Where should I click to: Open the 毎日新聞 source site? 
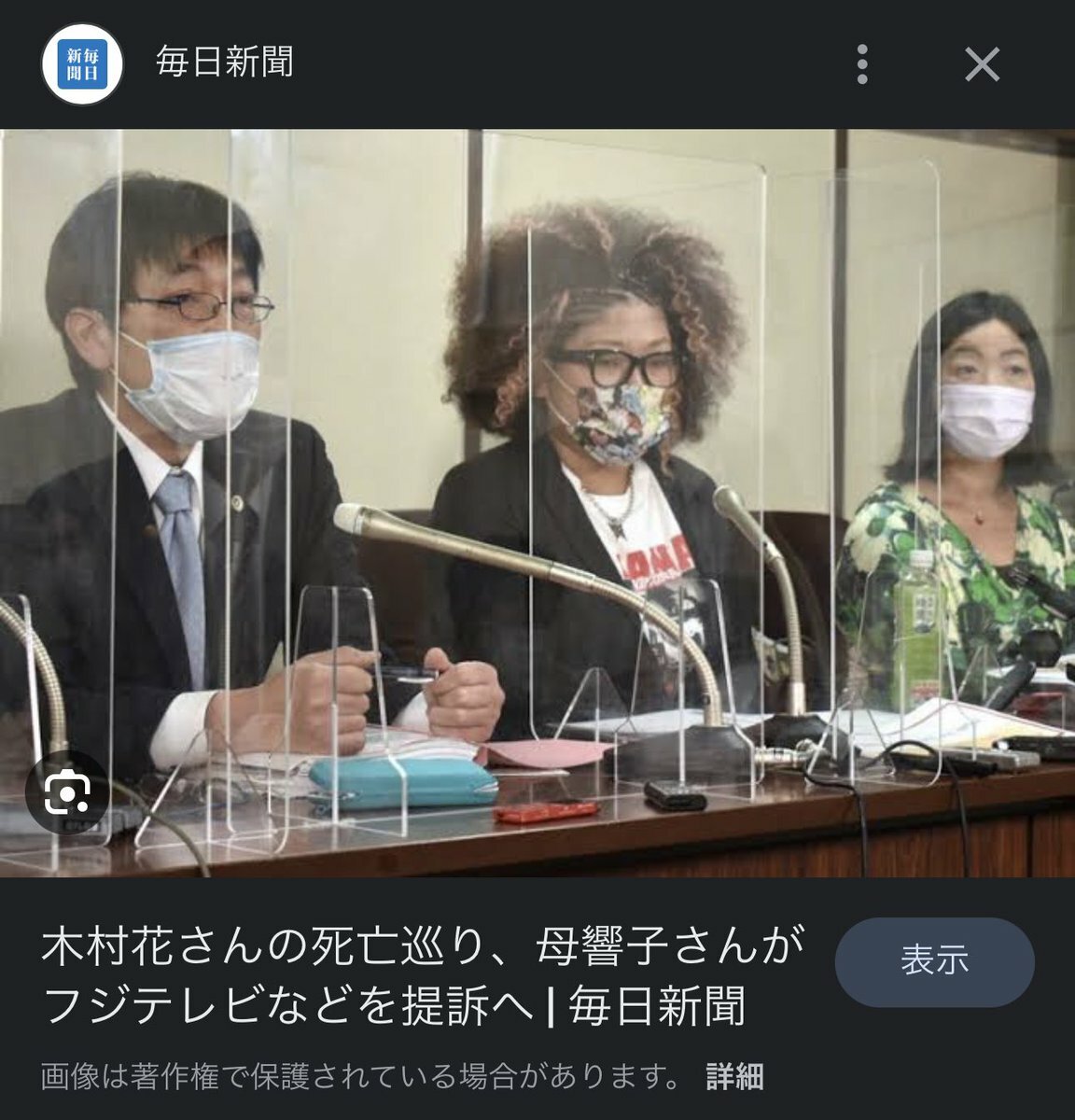pyautogui.click(x=224, y=63)
